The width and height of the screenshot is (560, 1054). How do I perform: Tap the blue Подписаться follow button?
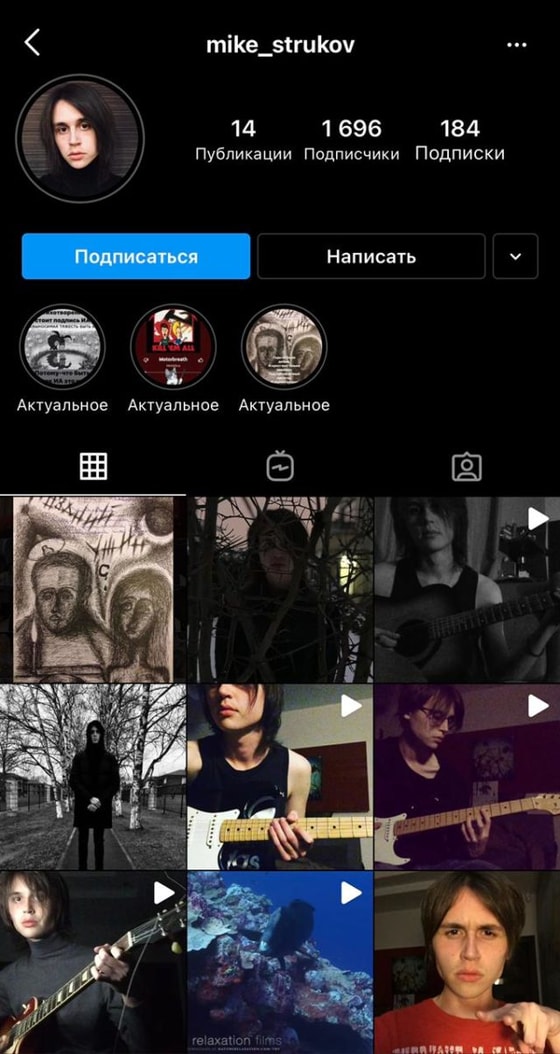click(136, 256)
